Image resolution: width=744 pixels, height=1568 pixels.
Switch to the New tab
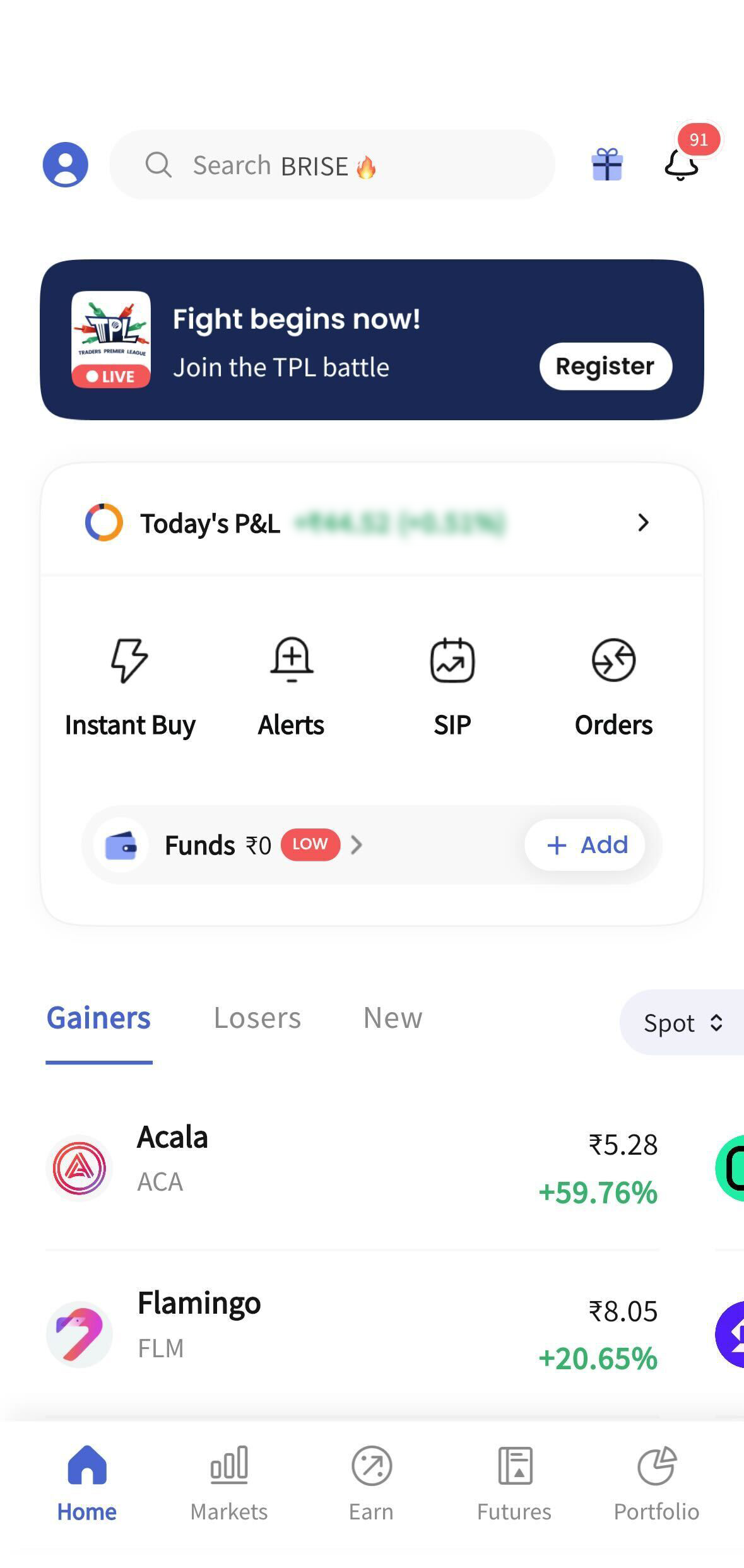[393, 1018]
